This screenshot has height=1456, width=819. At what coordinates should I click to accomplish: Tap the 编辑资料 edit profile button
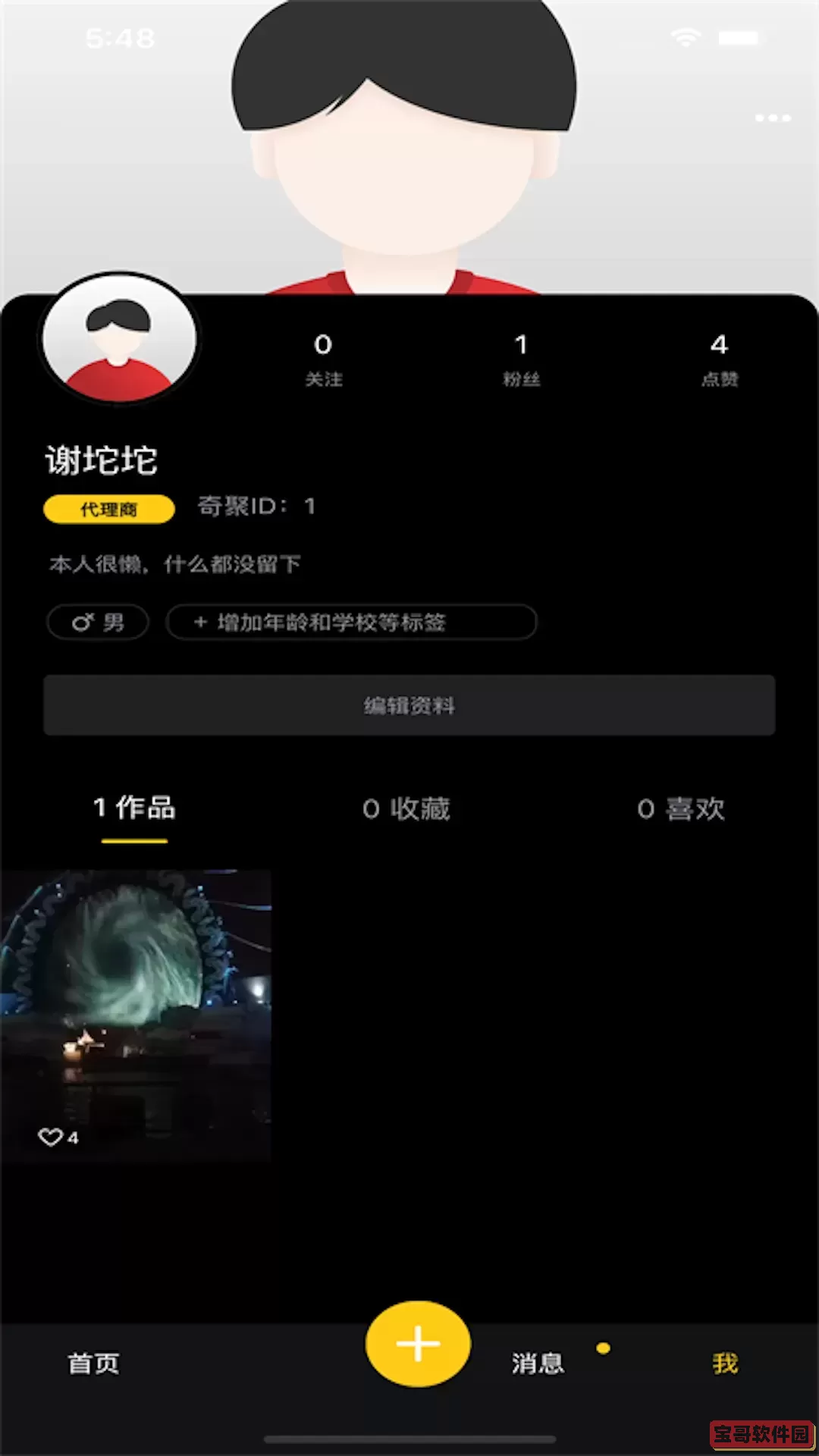(x=409, y=706)
